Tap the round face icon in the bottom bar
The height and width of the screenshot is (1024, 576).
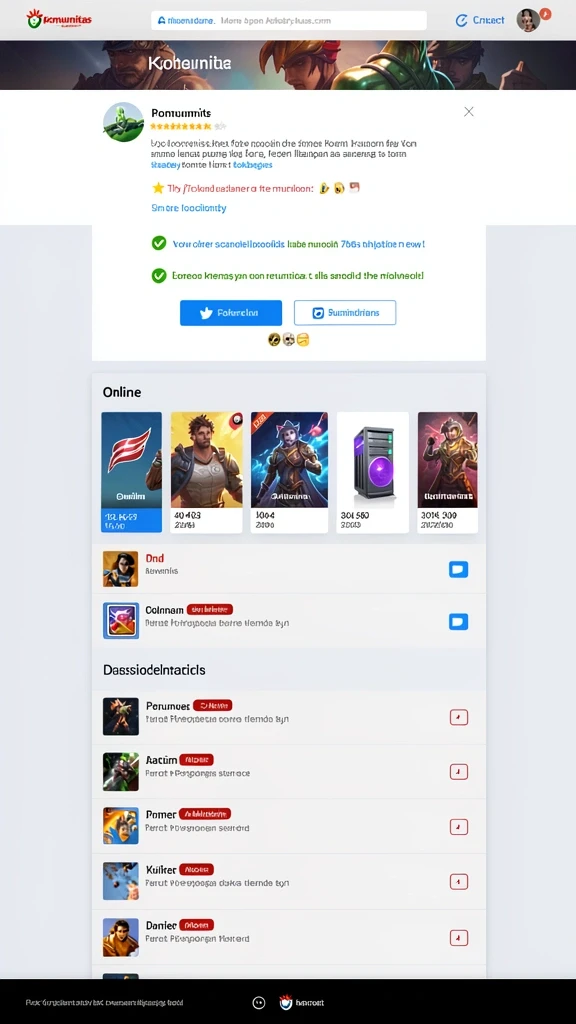tap(259, 1002)
